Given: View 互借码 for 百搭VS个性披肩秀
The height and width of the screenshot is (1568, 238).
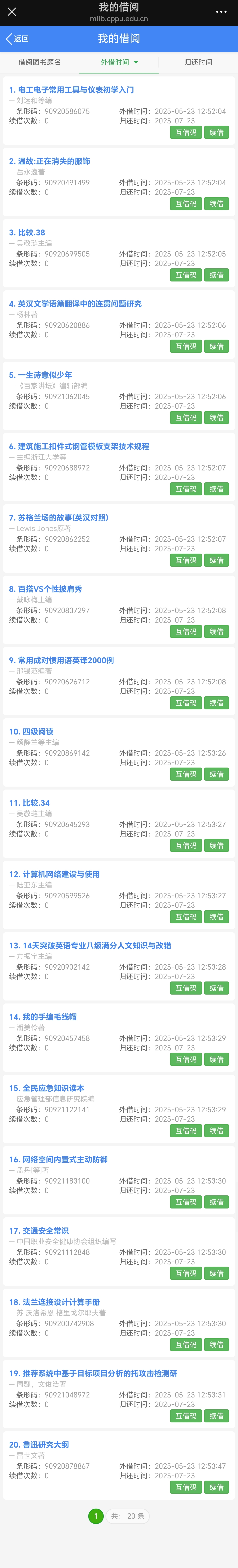Looking at the screenshot, I should pos(186,631).
